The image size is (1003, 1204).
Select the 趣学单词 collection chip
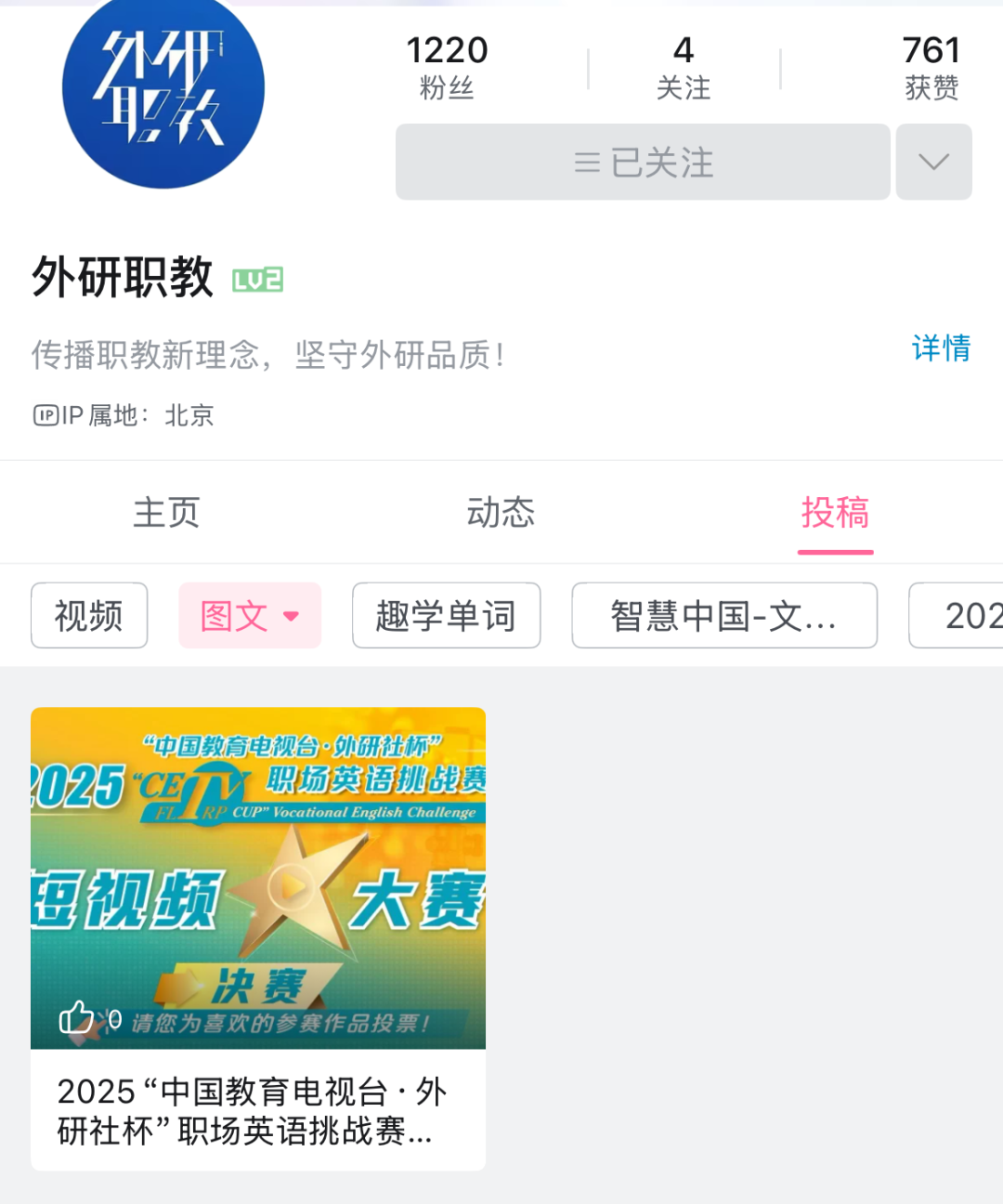pyautogui.click(x=446, y=615)
